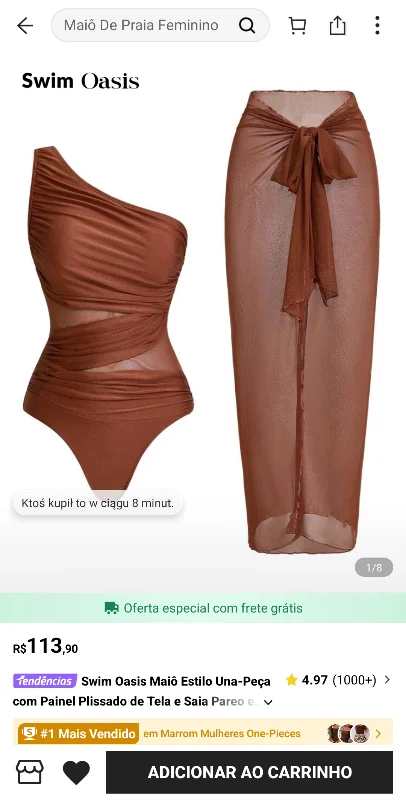Share this product
Screen dimensions: 406x800
click(337, 25)
